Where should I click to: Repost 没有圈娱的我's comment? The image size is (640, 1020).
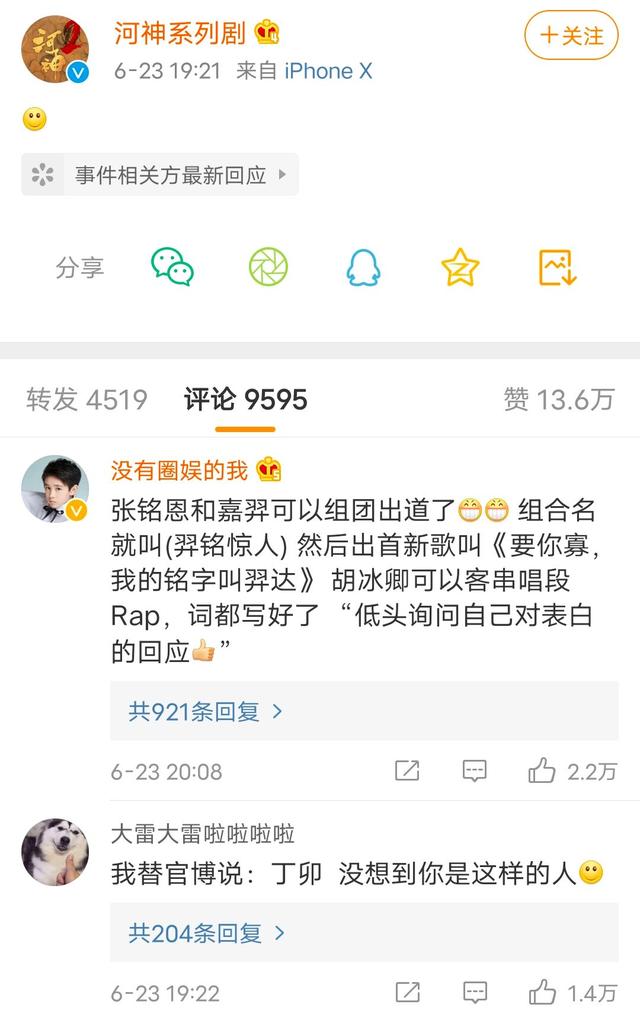pyautogui.click(x=407, y=770)
